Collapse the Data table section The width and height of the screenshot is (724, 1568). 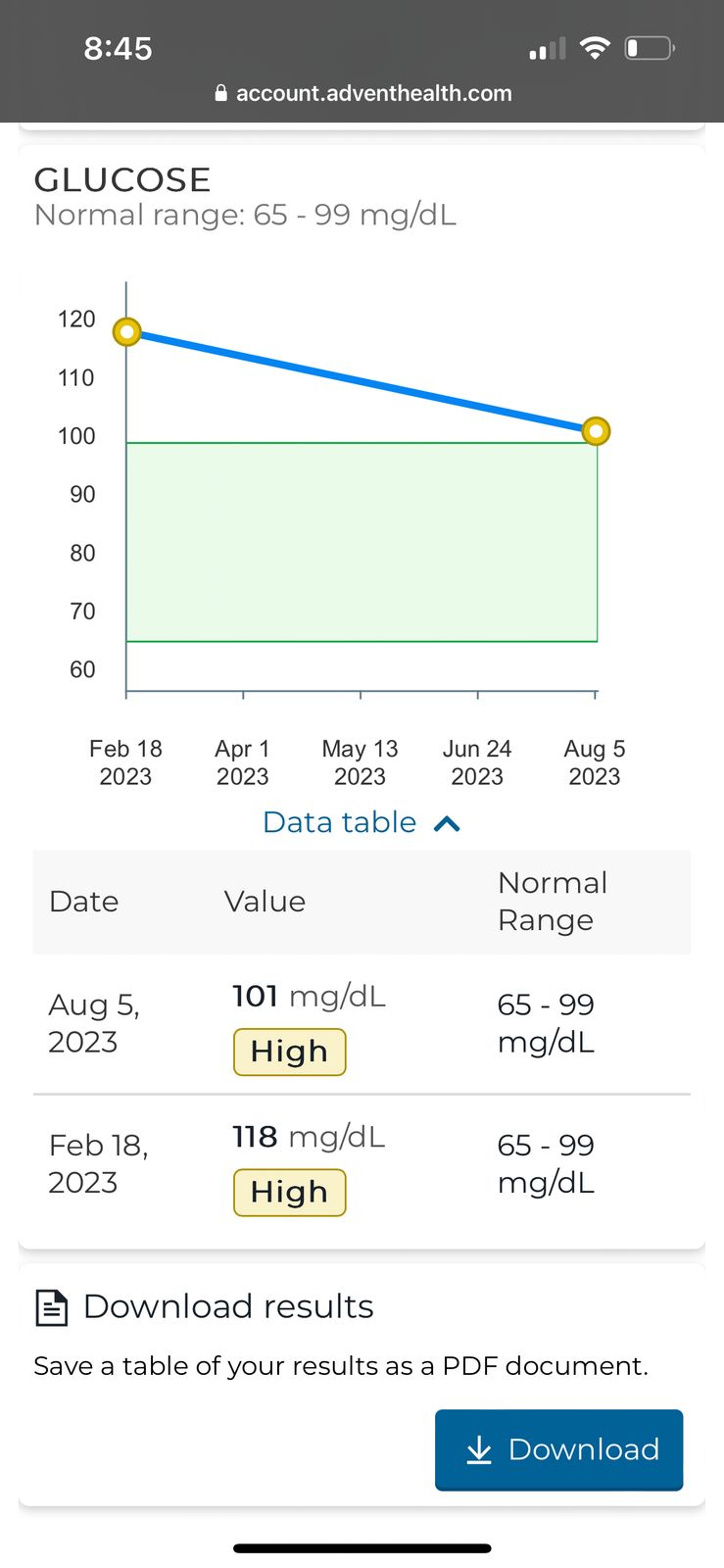pos(361,822)
